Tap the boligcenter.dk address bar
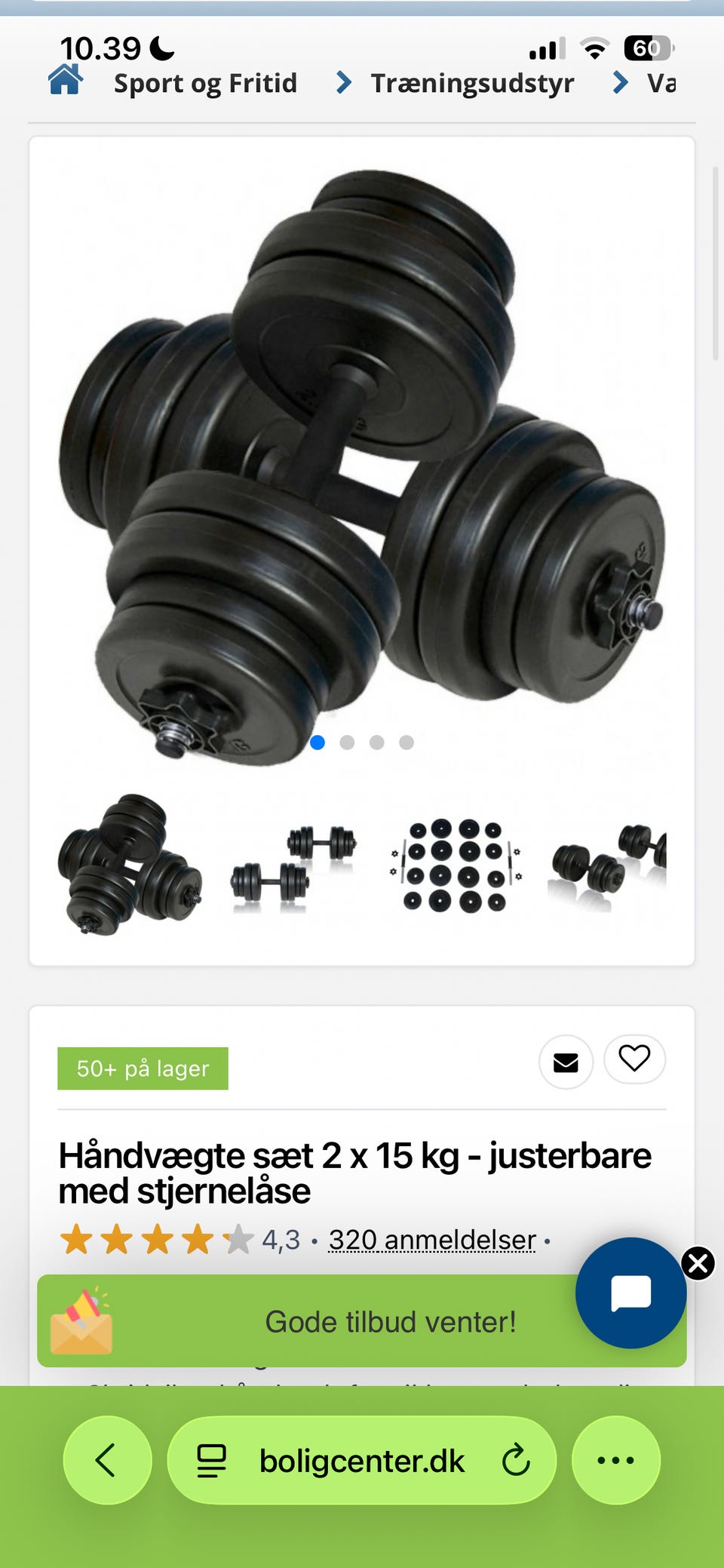The image size is (724, 1568). coord(362,1461)
